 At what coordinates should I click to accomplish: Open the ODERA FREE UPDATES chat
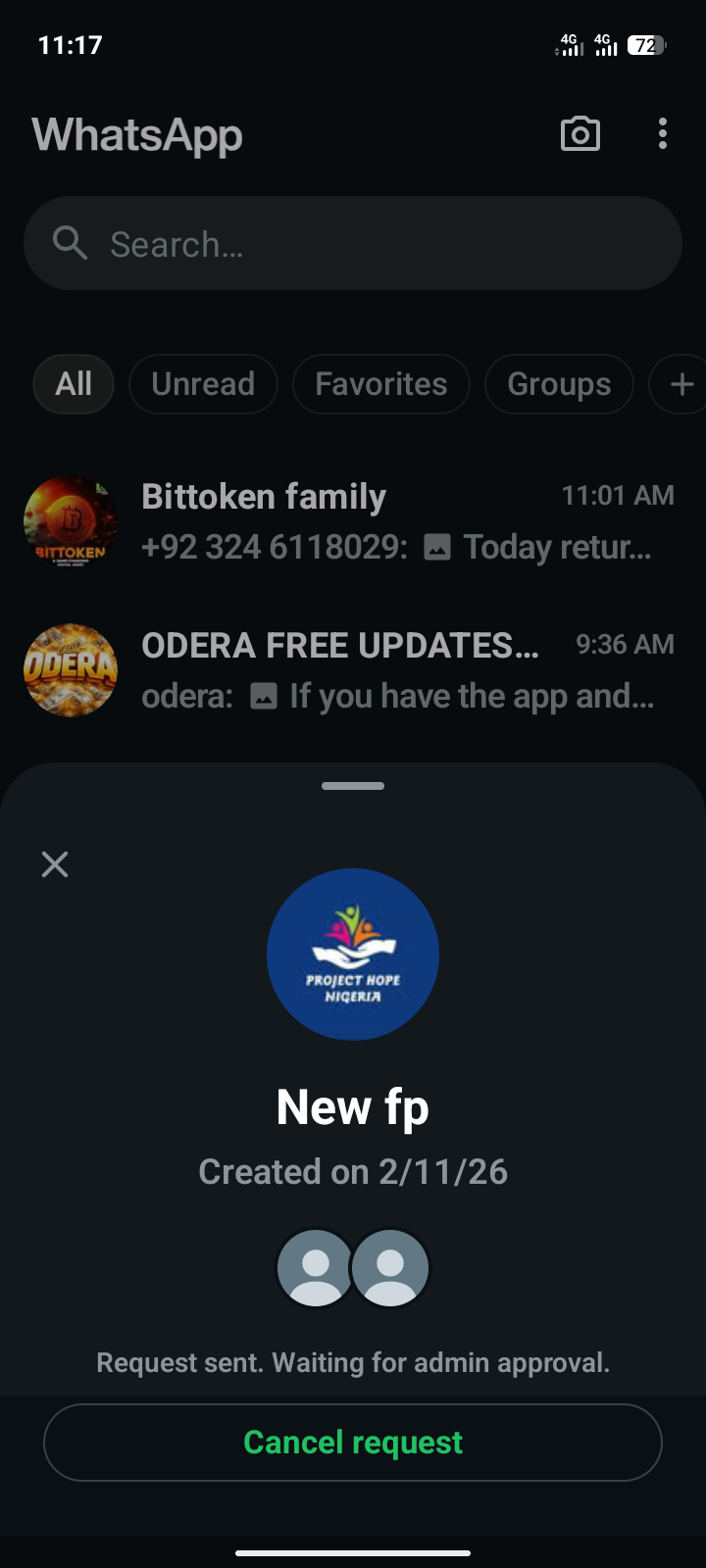(x=353, y=670)
